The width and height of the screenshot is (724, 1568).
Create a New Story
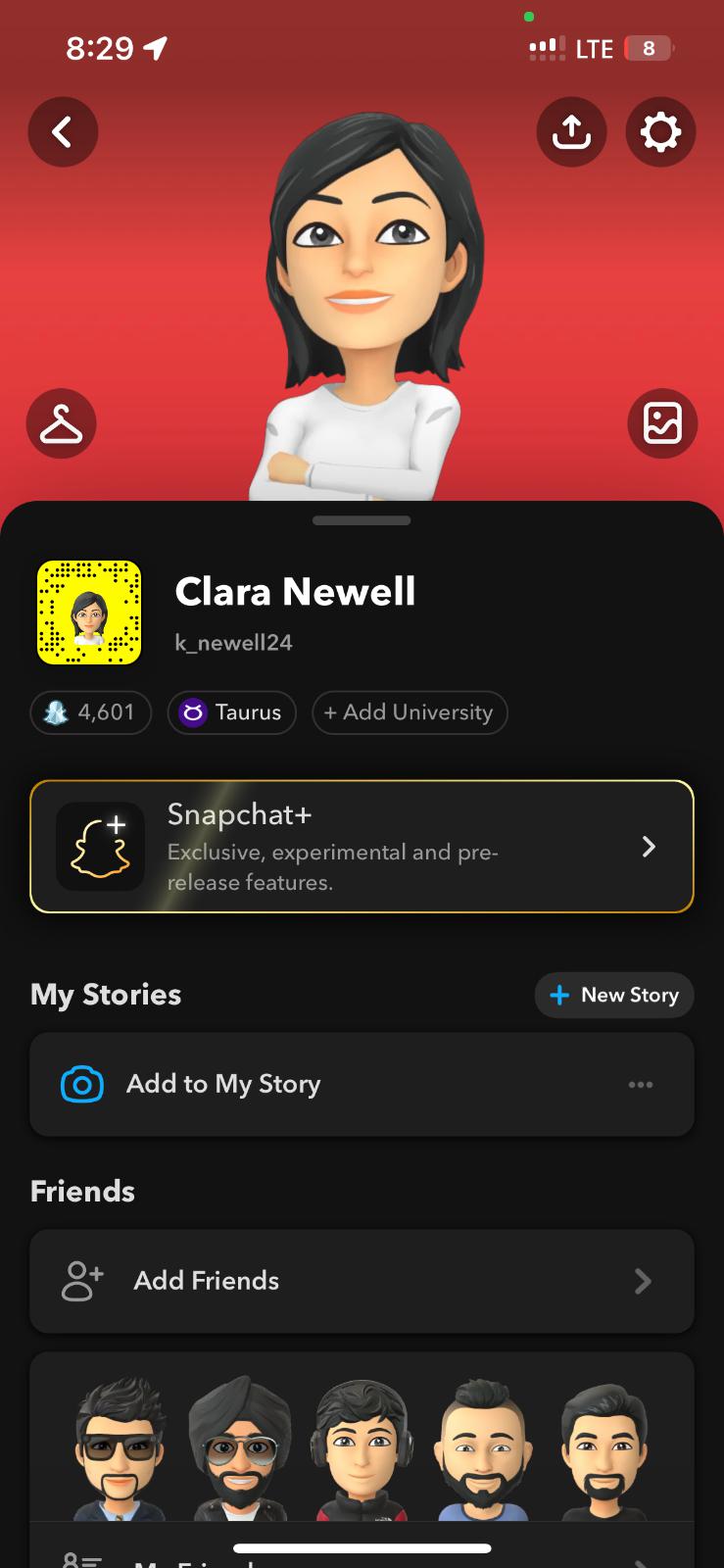coord(614,995)
